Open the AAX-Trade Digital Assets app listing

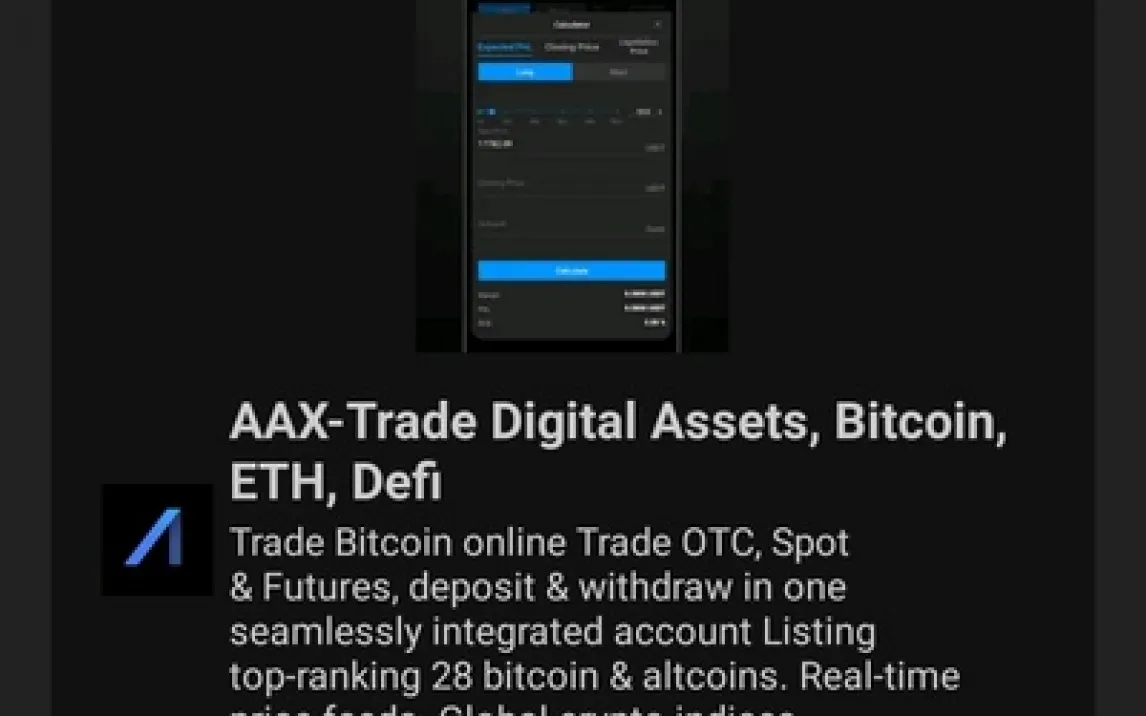617,452
